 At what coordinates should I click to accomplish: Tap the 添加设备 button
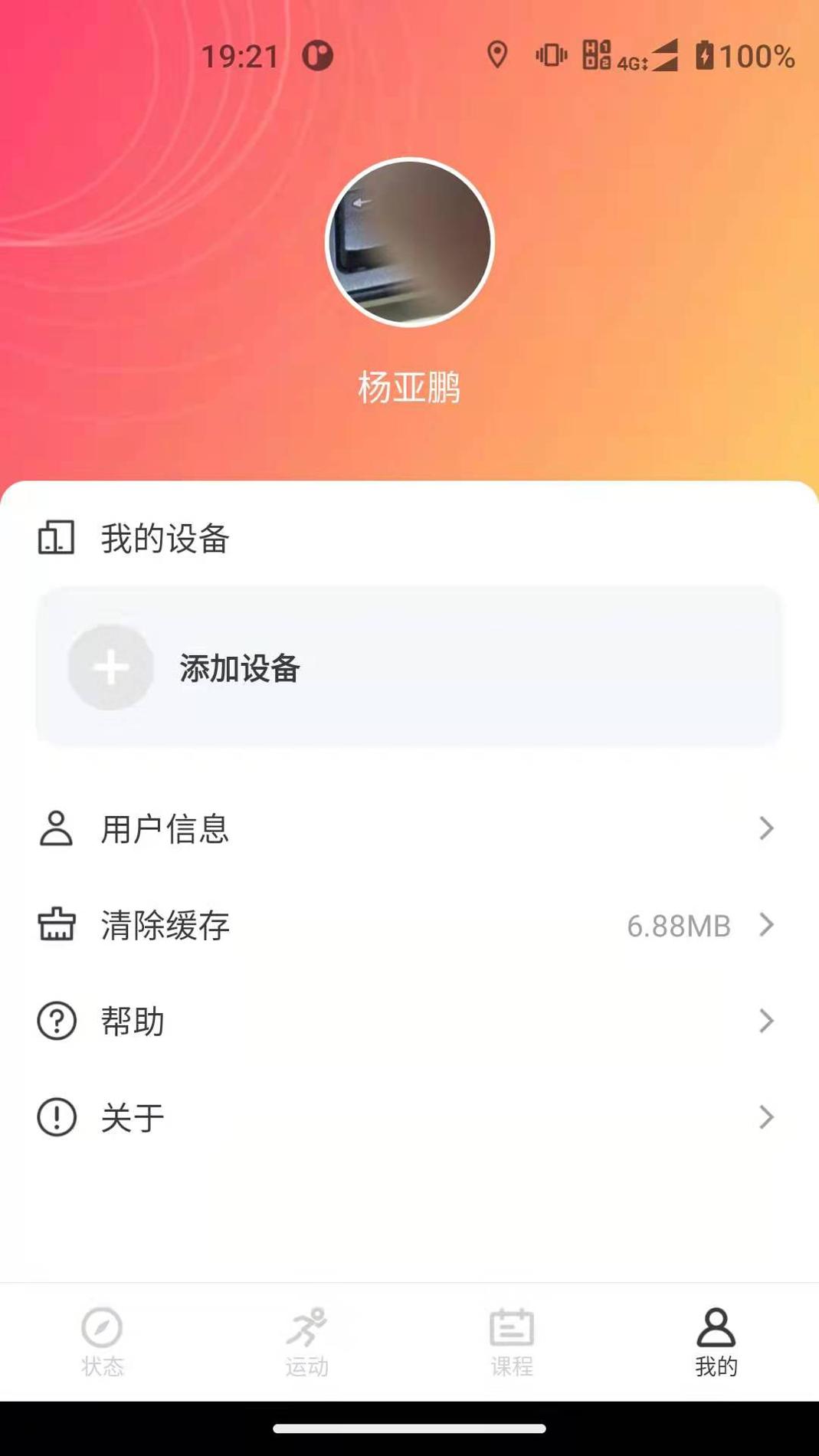(408, 667)
